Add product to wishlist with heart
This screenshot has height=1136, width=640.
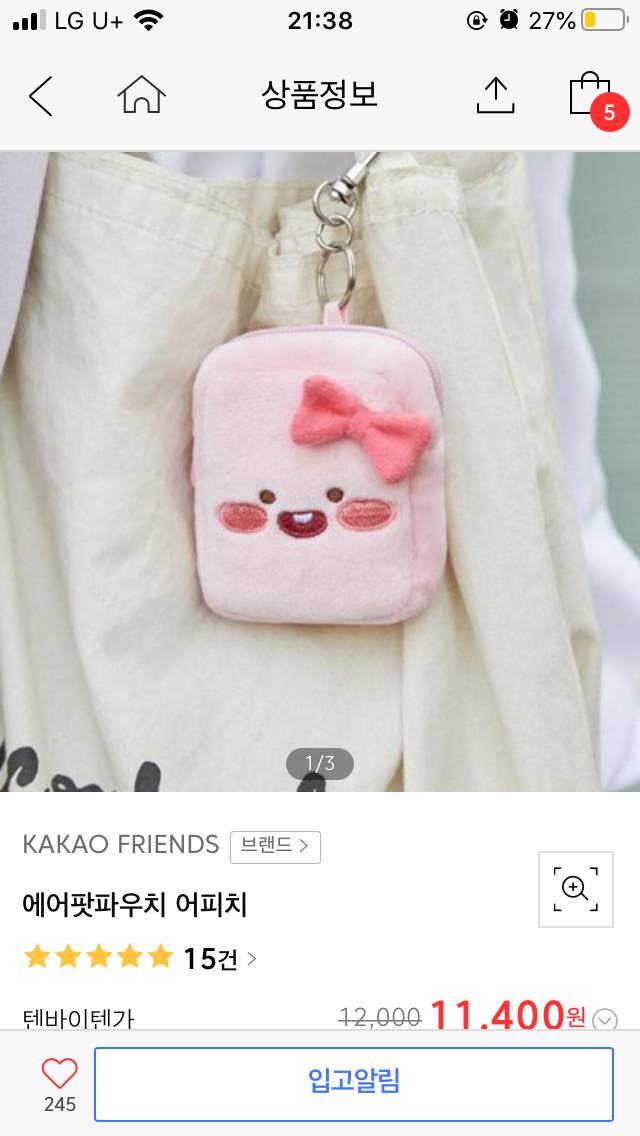click(x=59, y=1075)
